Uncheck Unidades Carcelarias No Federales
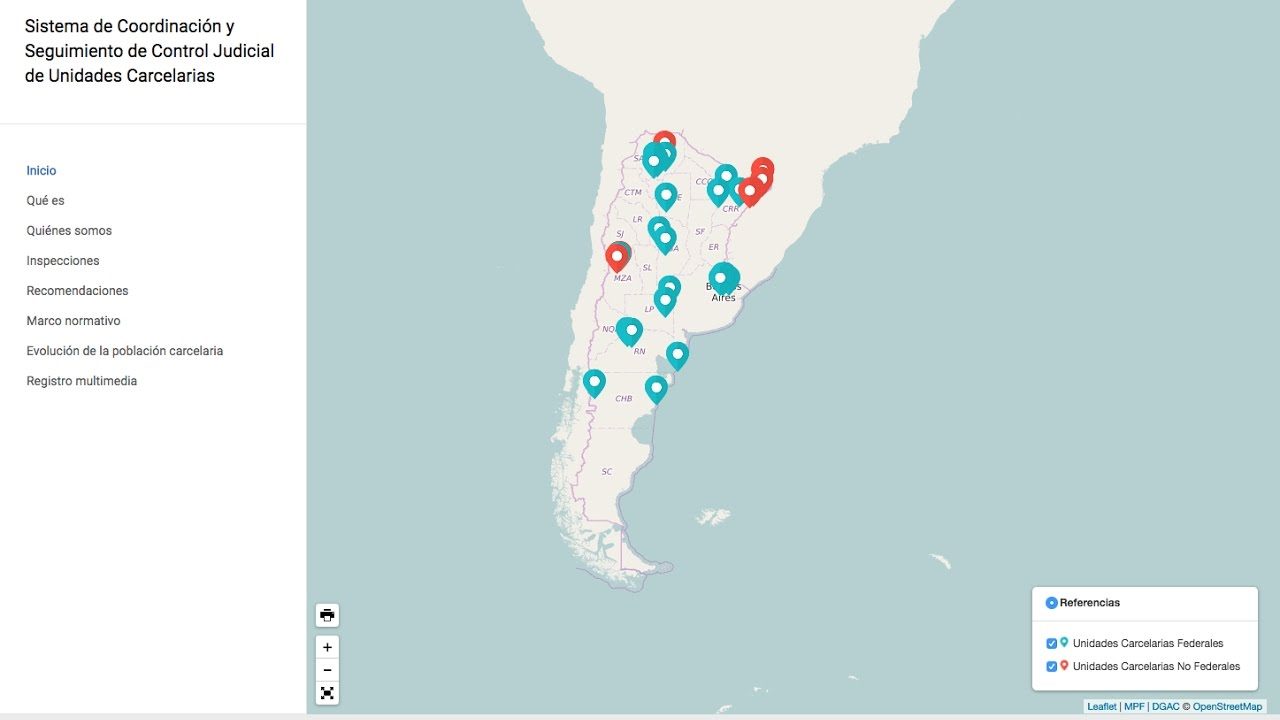 coord(1051,667)
